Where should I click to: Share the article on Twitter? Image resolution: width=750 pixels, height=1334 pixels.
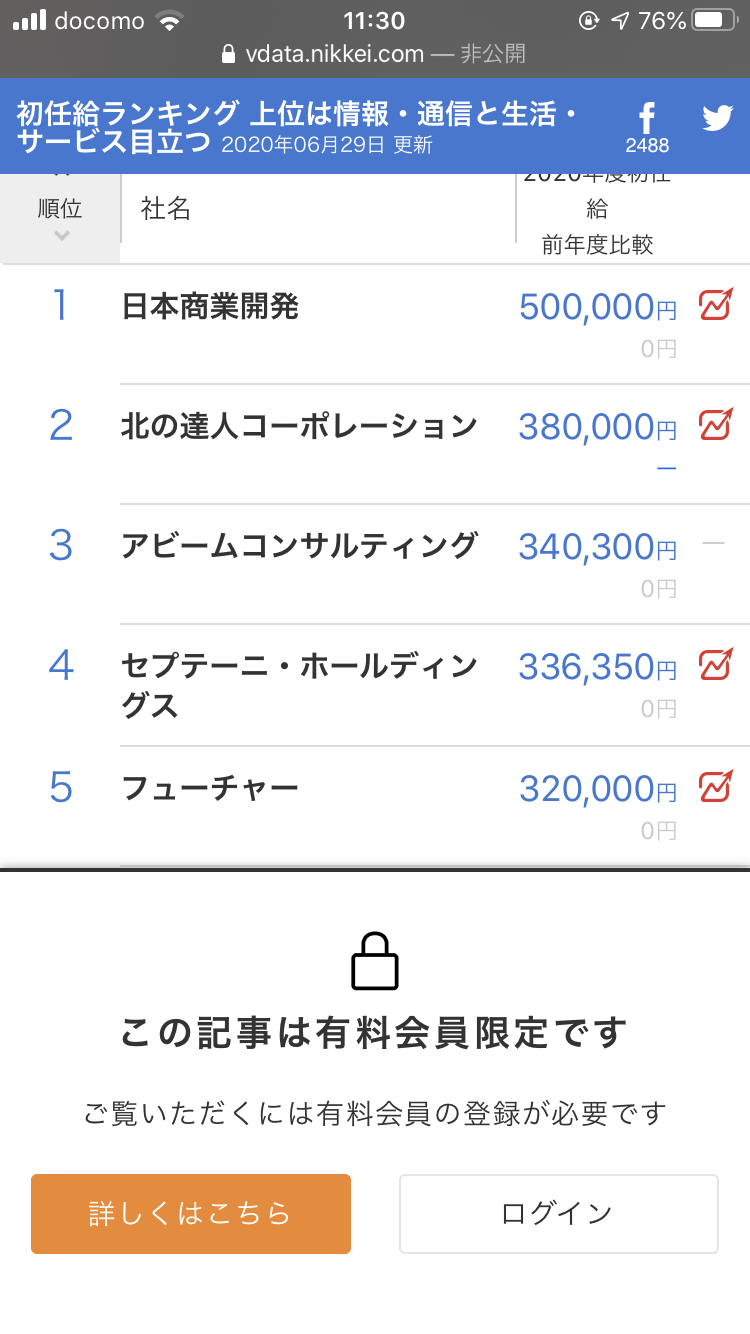click(717, 119)
